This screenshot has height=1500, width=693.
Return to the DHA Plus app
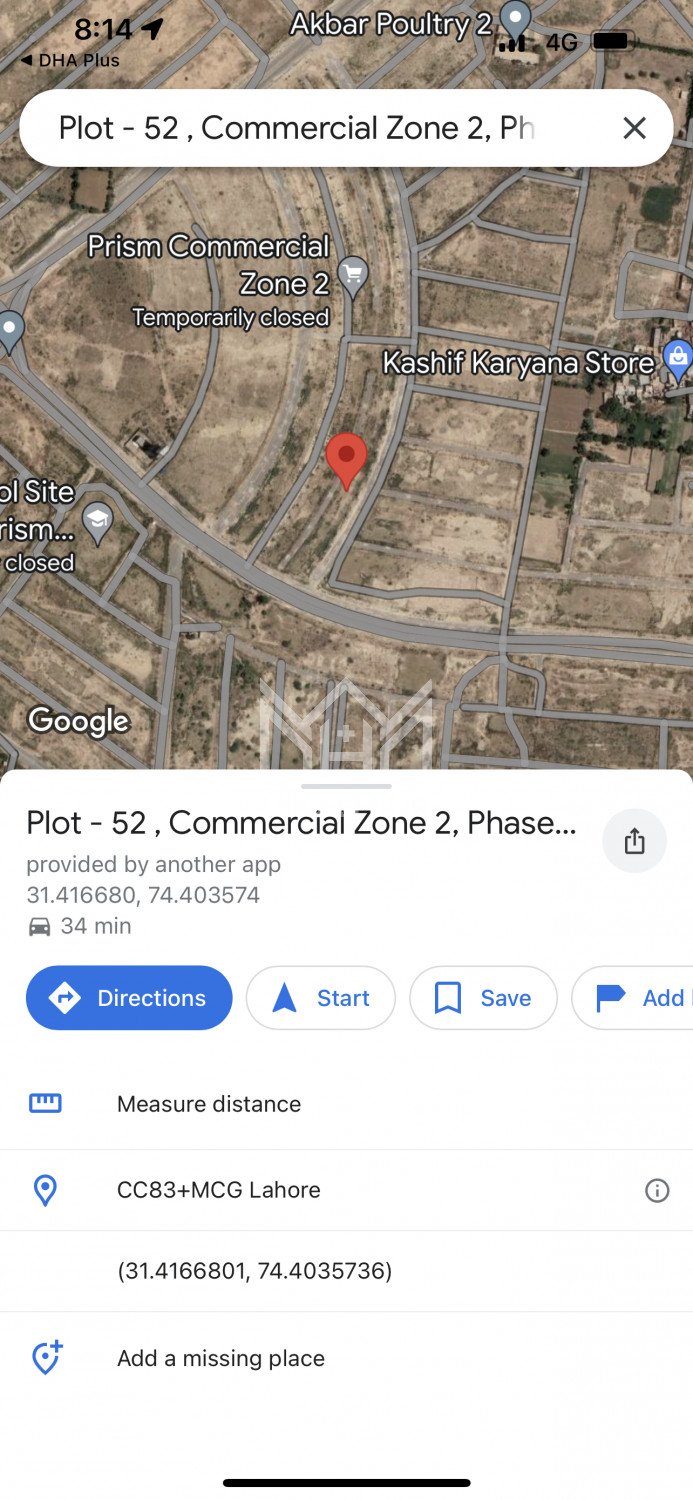70,60
